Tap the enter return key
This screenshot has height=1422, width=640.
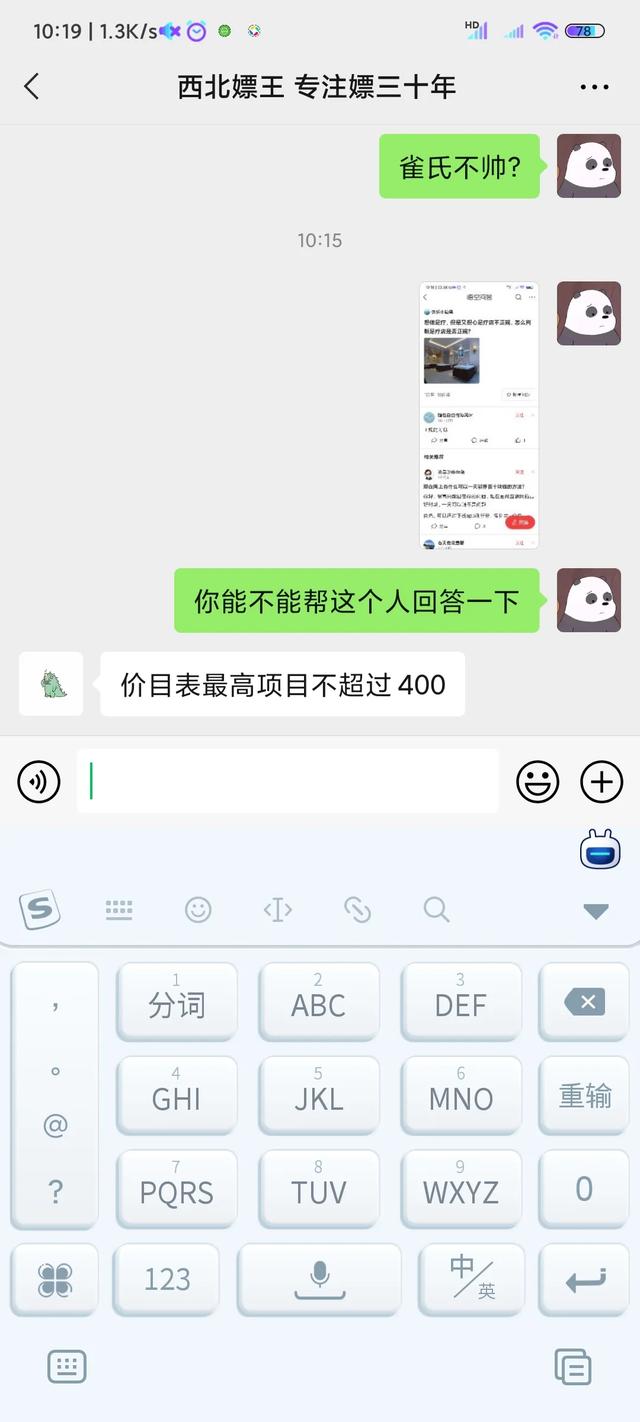click(585, 1279)
